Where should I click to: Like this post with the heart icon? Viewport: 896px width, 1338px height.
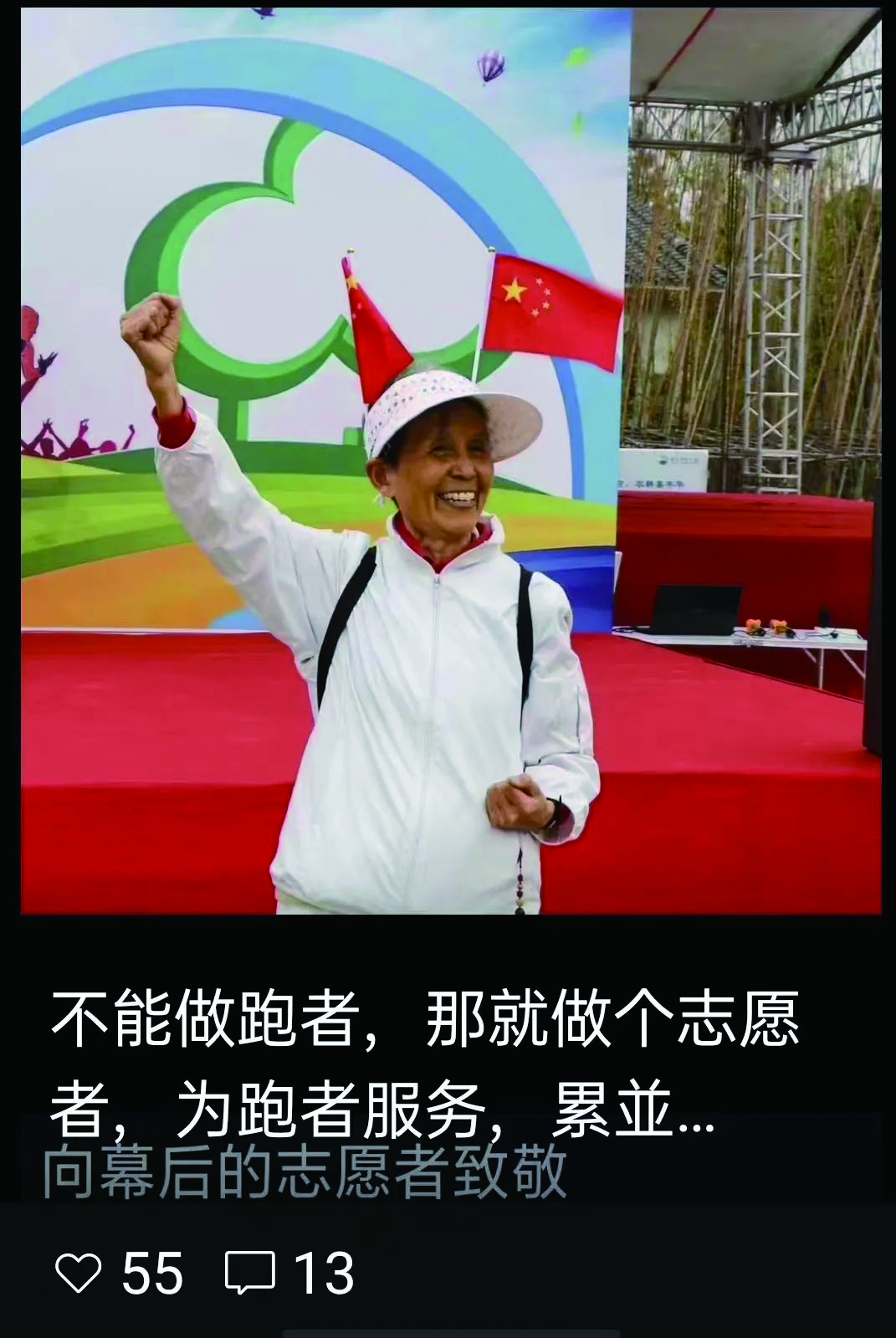pos(79,1274)
